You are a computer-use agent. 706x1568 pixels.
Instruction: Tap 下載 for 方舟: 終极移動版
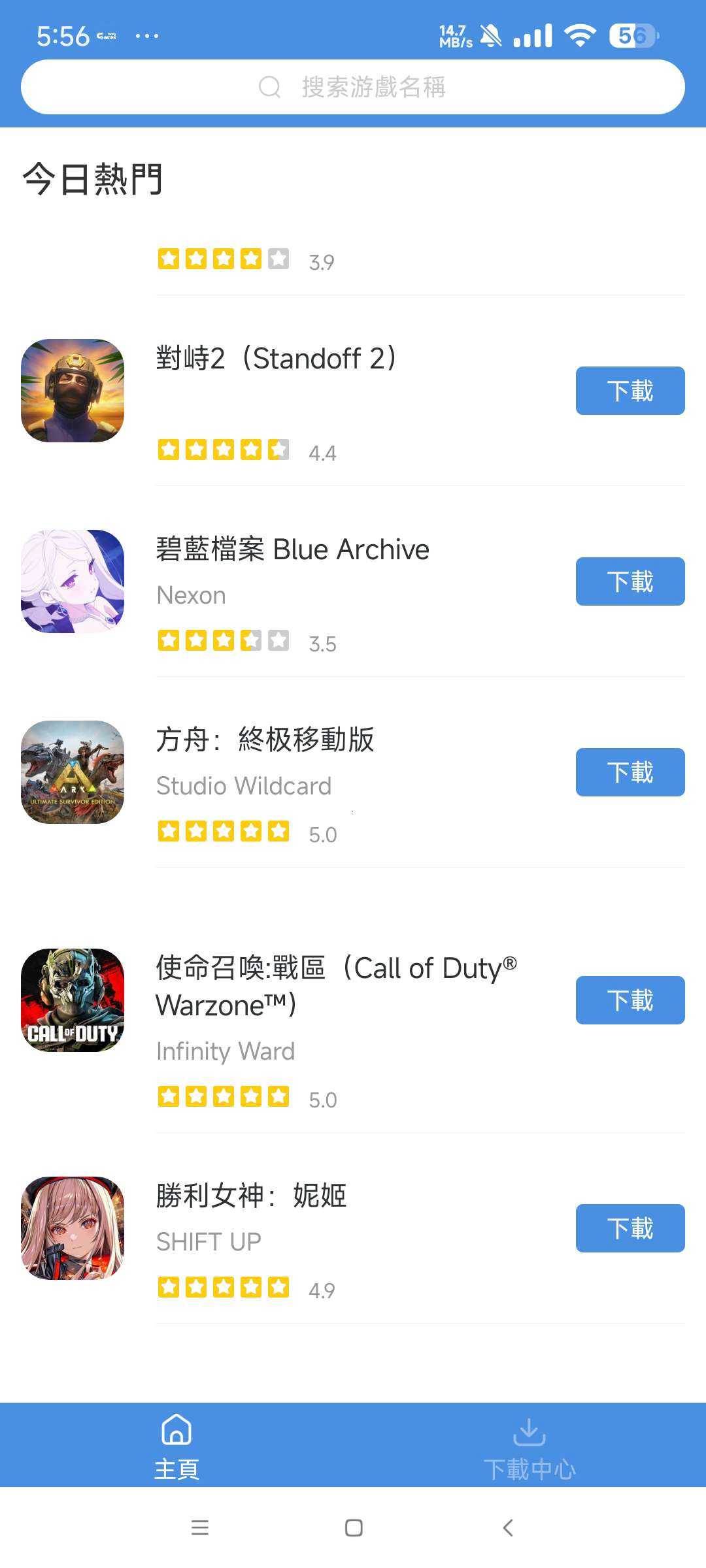point(630,772)
